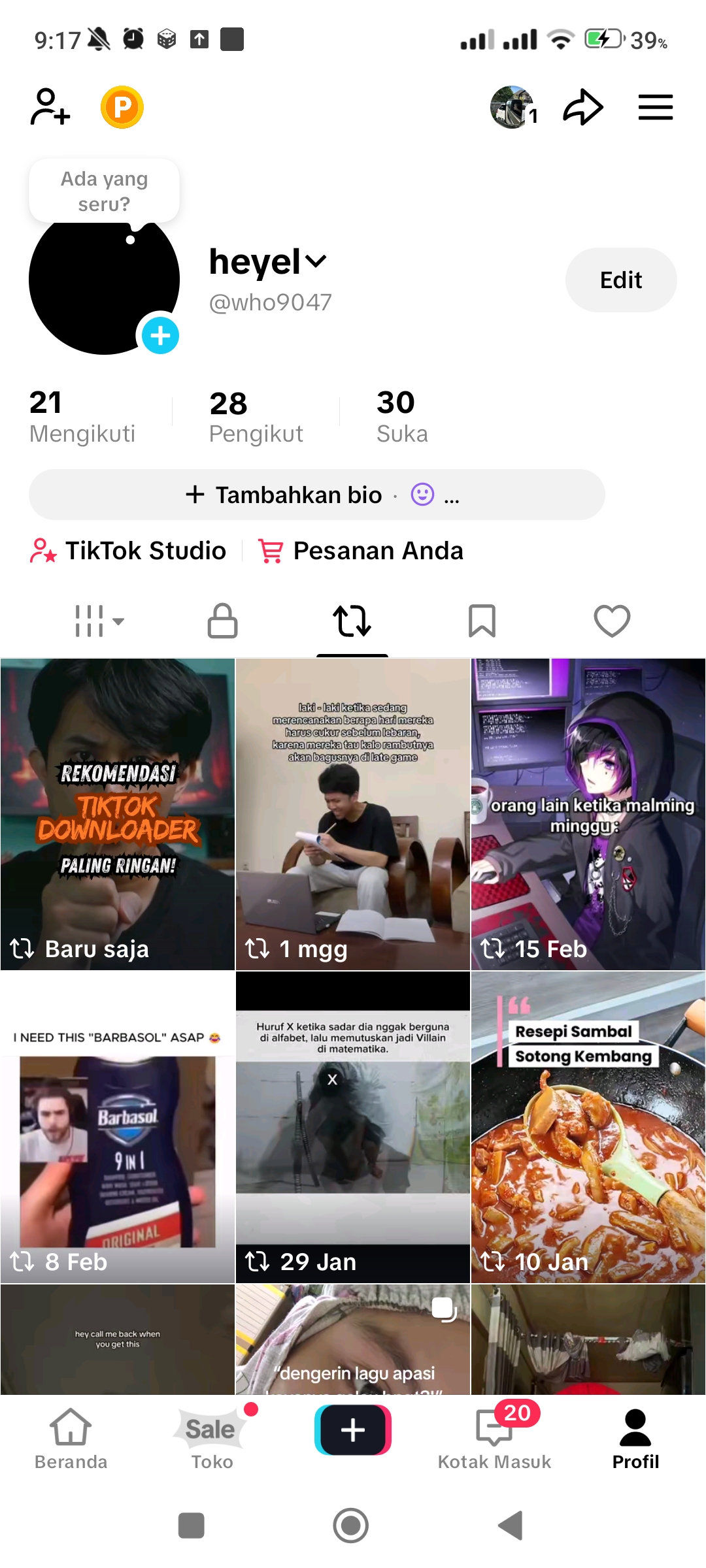
Task: Open the Resepi Sambal Sotong Kembang video
Action: tap(588, 1127)
